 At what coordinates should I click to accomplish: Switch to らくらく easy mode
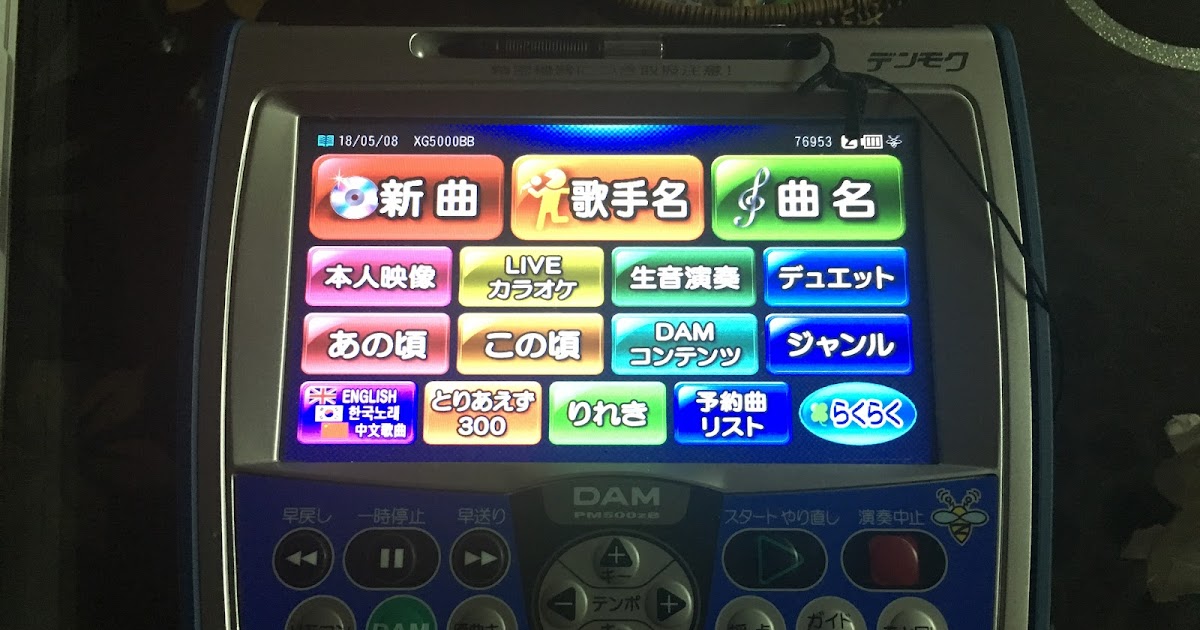[857, 413]
